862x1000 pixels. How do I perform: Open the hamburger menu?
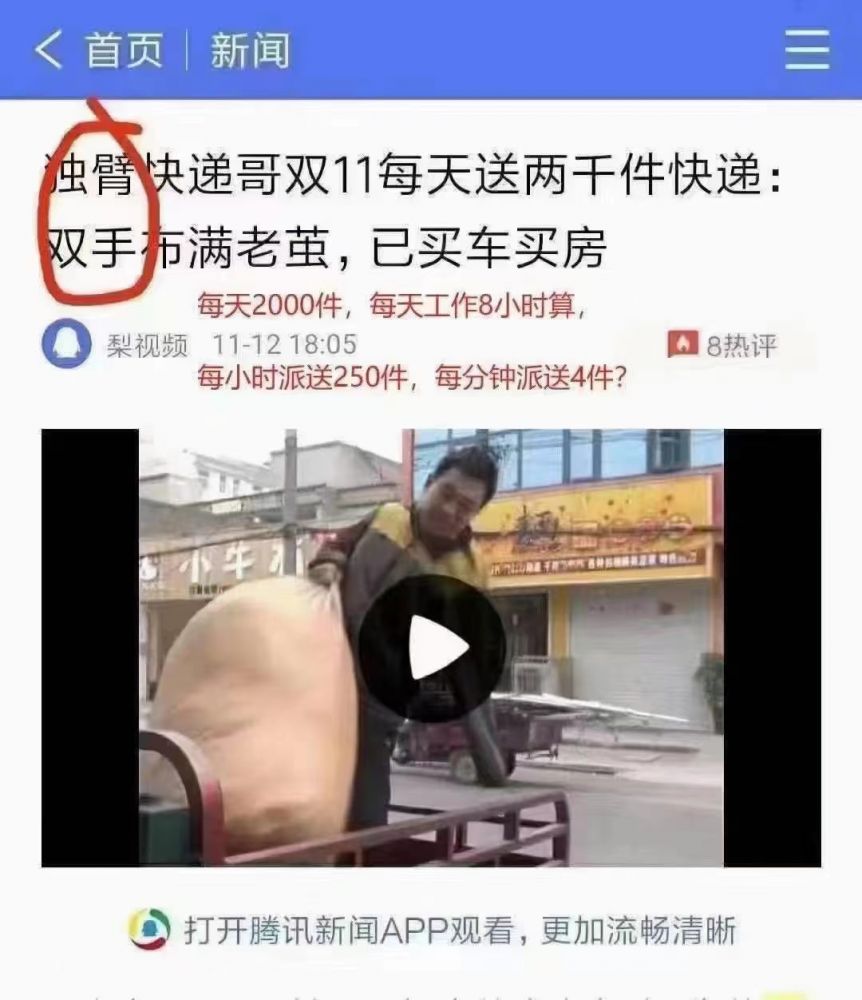[x=806, y=49]
